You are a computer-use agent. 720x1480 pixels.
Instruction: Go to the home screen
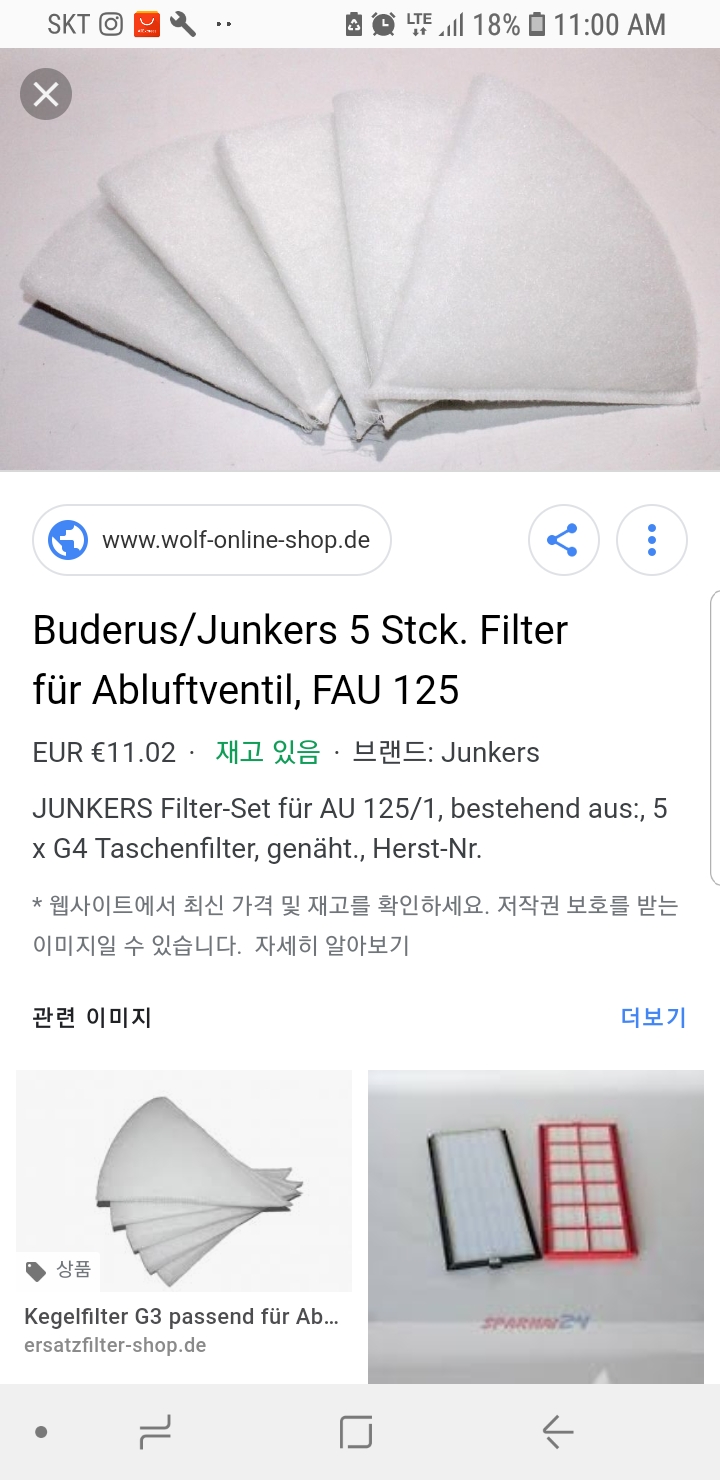coord(356,1432)
